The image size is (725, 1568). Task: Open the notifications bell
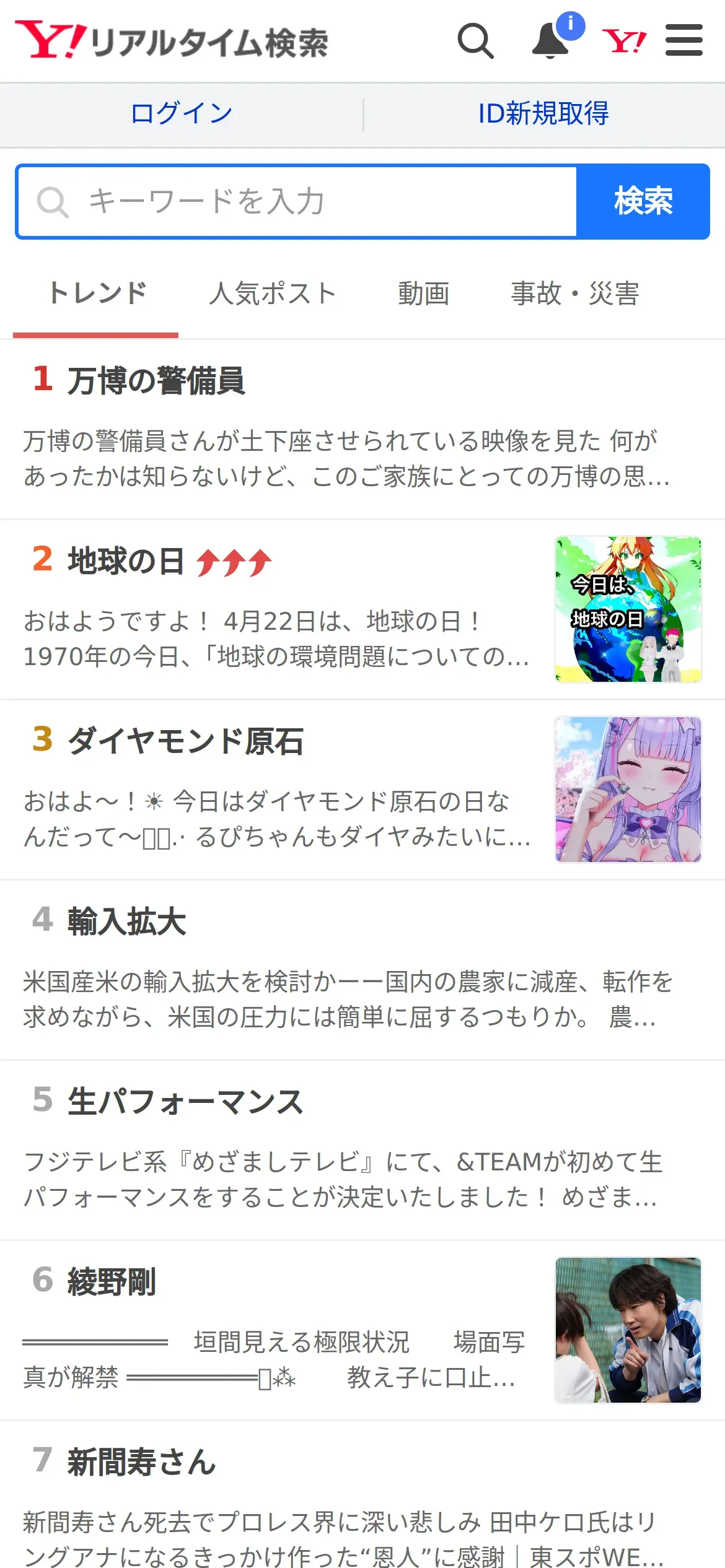tap(550, 41)
